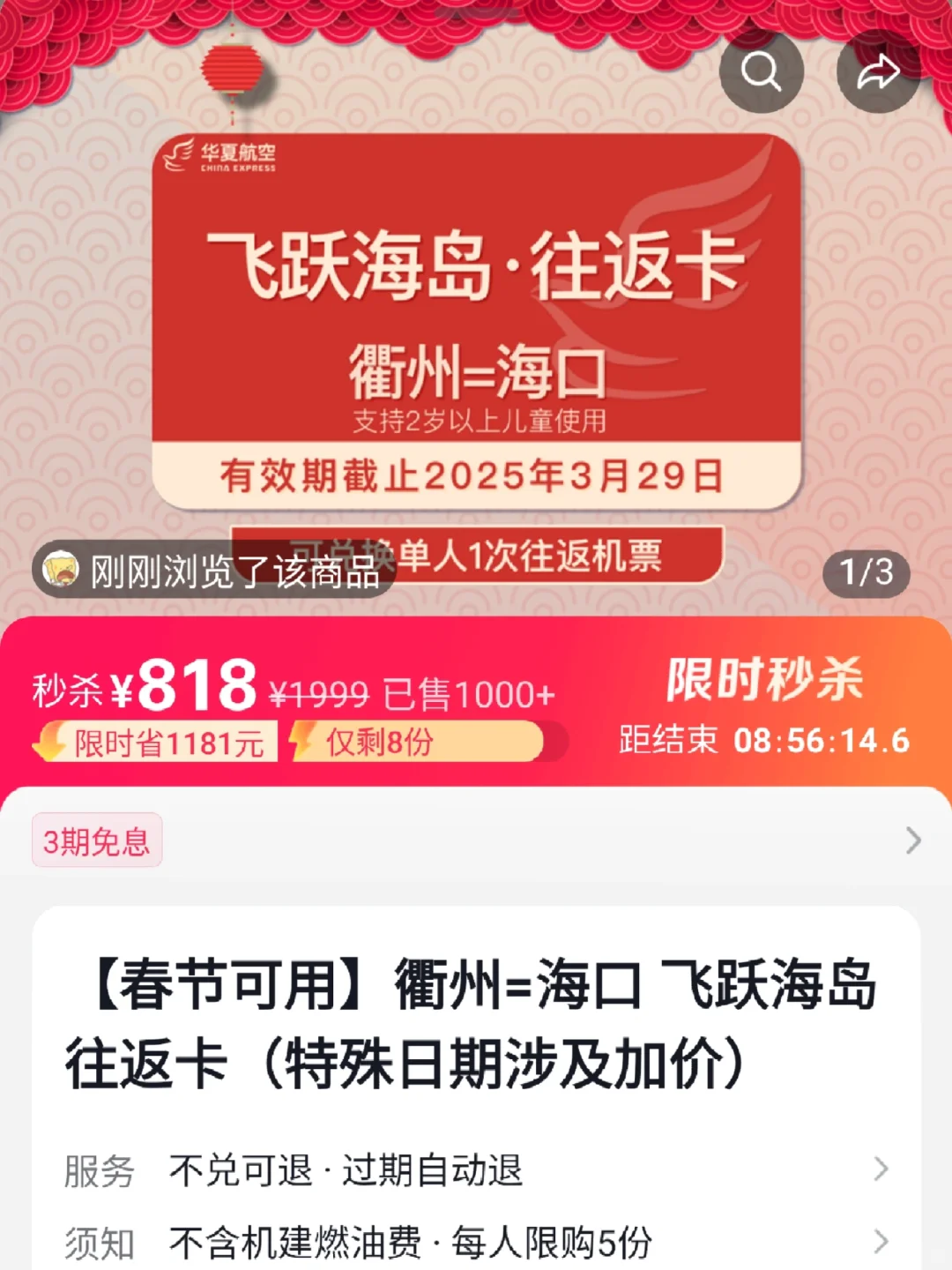Screen dimensions: 952x1270
Task: Open the 服务 details row
Action: coord(476,1170)
